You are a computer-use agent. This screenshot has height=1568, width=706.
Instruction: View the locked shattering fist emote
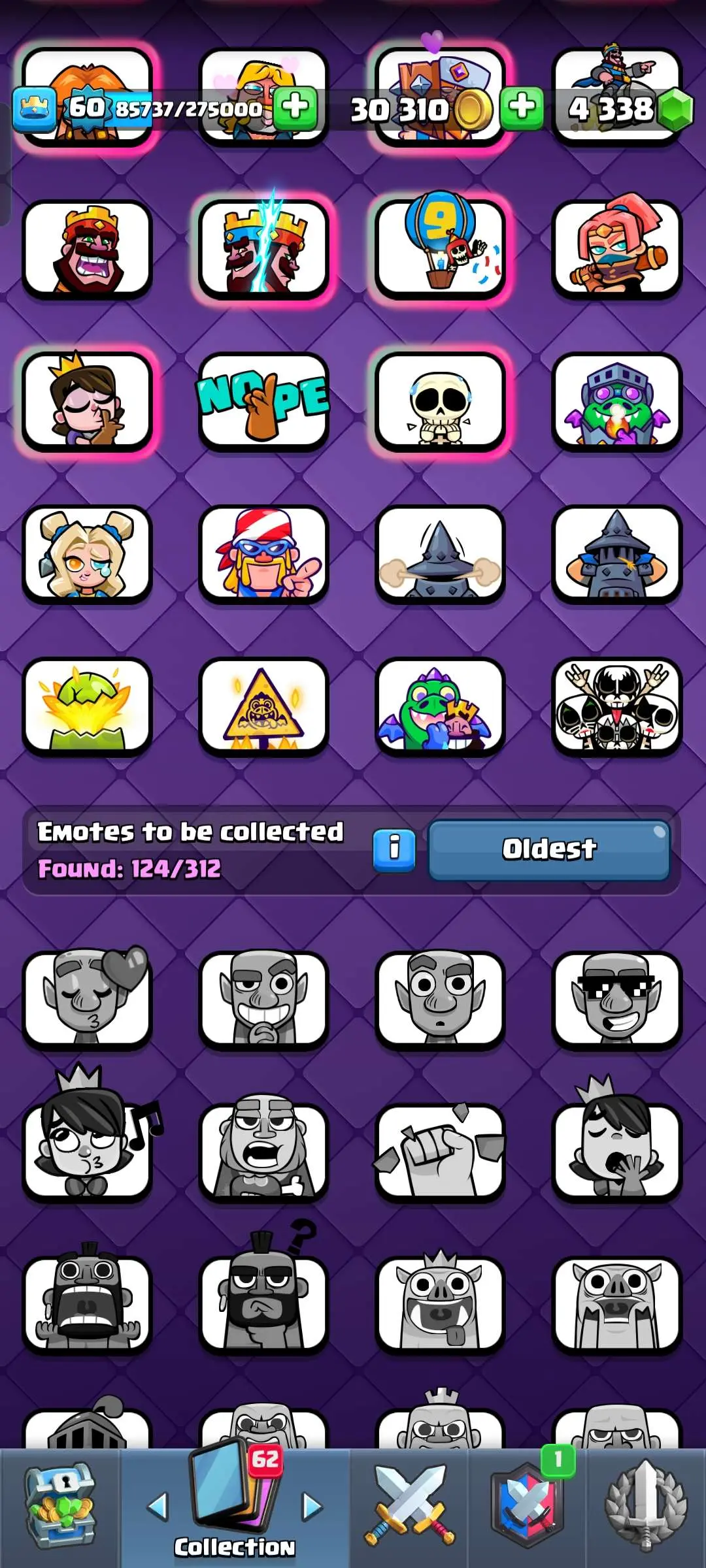[440, 1152]
